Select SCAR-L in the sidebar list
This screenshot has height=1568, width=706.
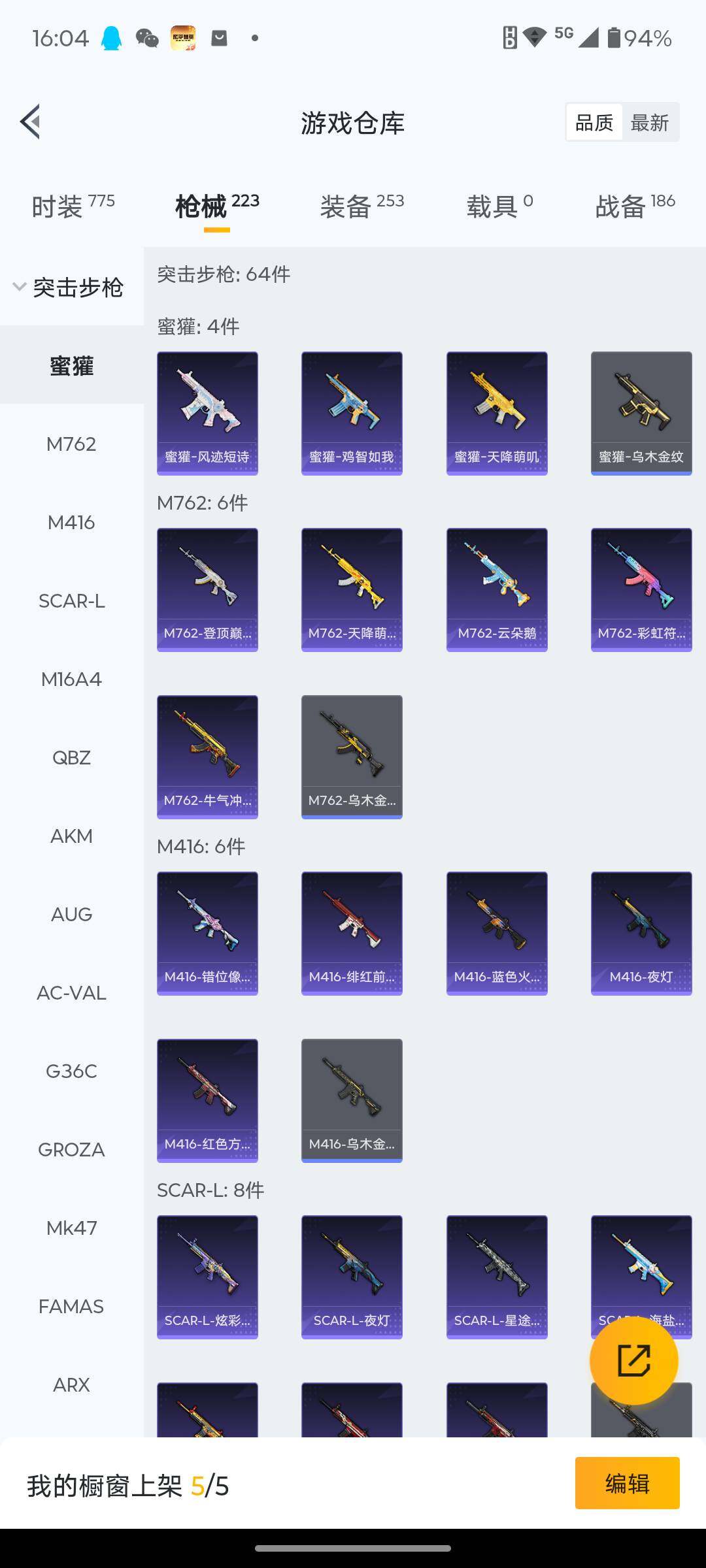pos(71,601)
